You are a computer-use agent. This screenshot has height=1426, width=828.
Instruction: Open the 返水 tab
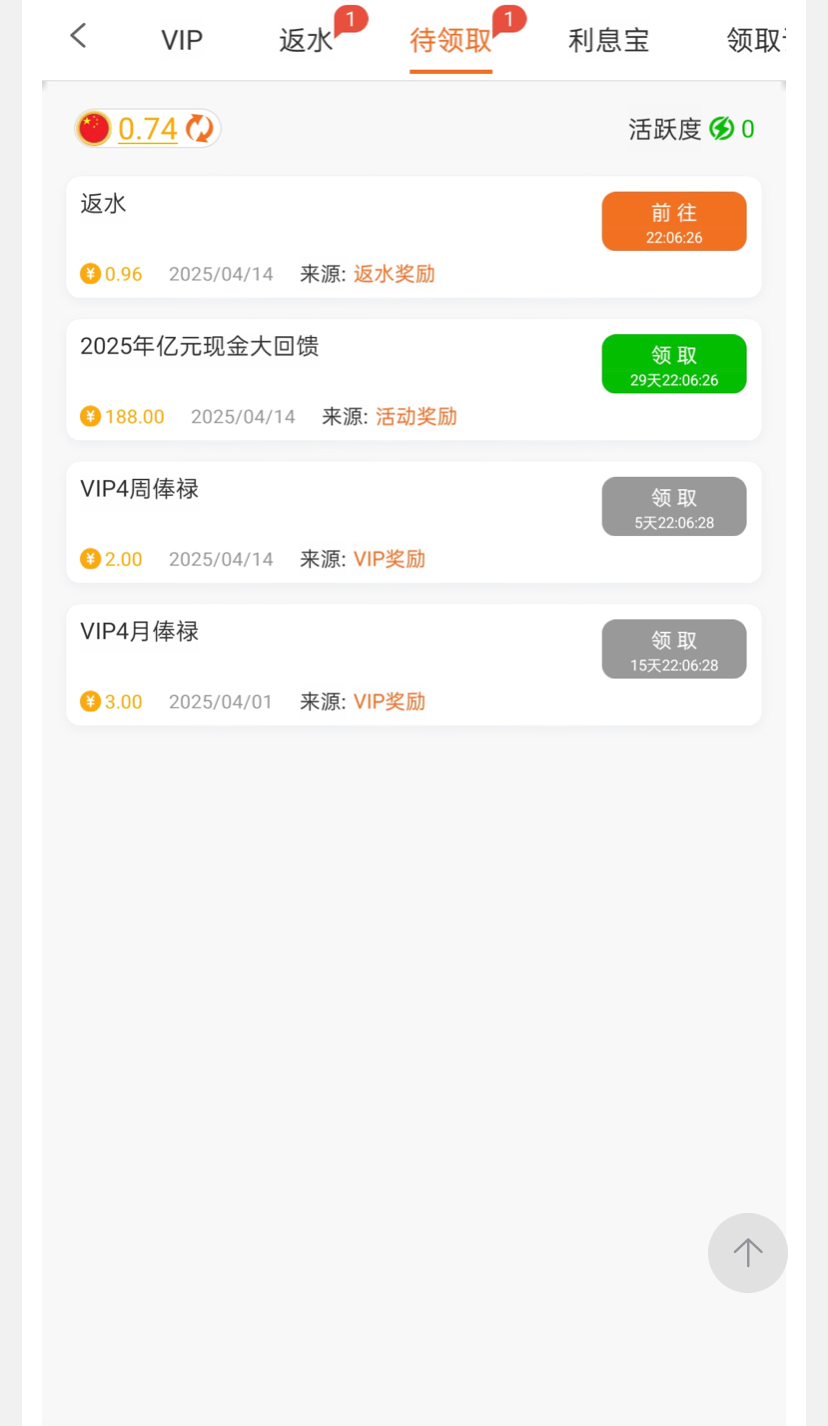(x=306, y=41)
